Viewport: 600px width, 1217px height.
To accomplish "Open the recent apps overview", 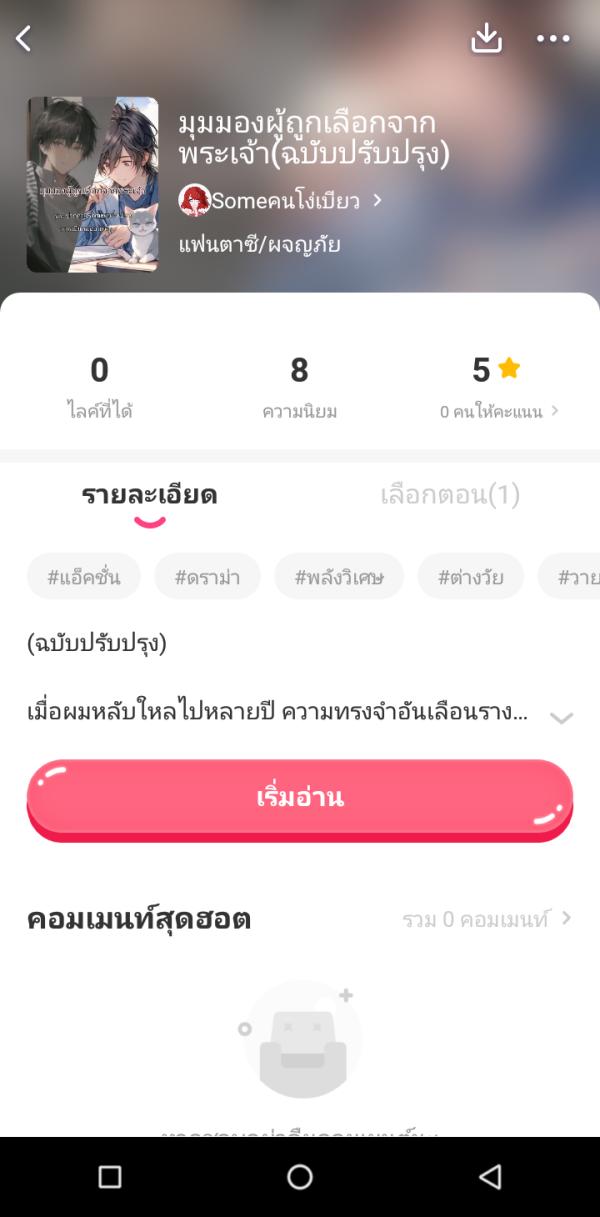I will pos(110,1177).
